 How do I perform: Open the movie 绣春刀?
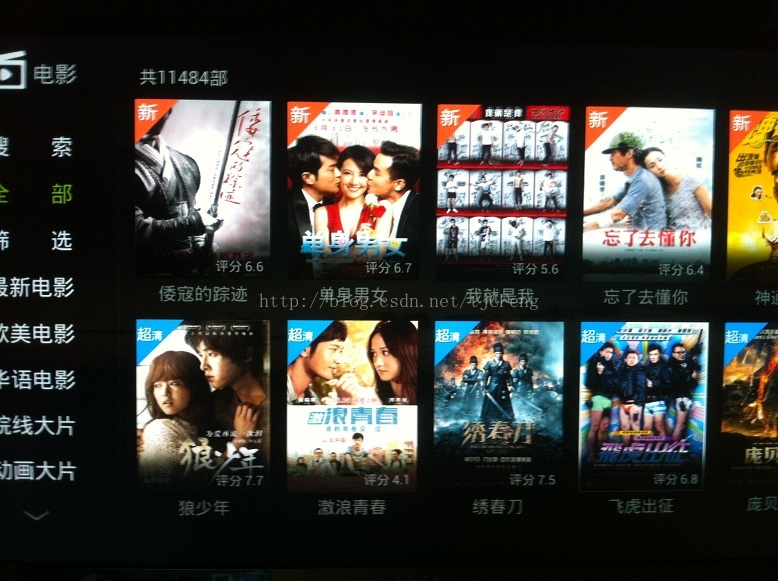click(498, 405)
